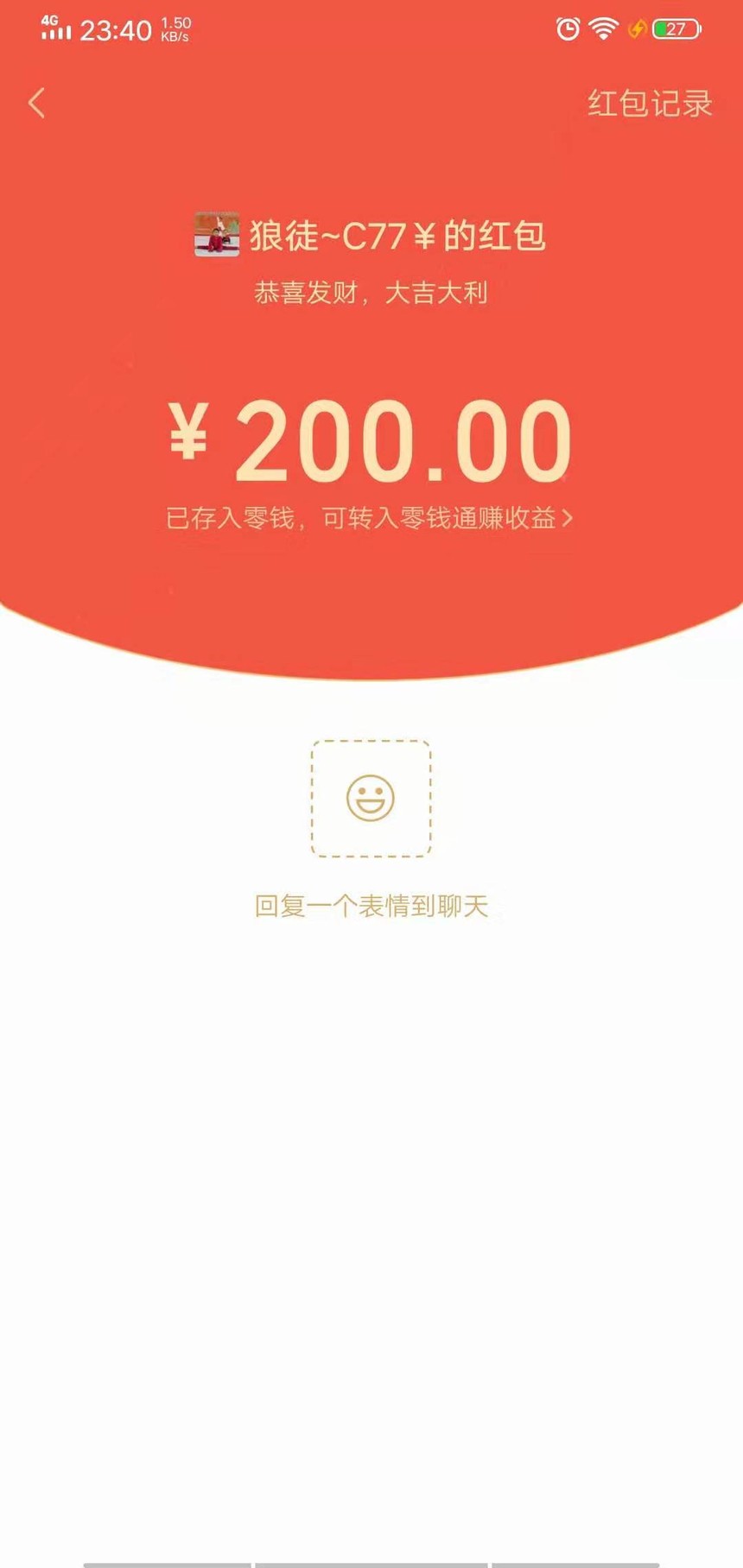Reply with an emoji sticker to chat
The width and height of the screenshot is (743, 1568).
click(x=371, y=799)
